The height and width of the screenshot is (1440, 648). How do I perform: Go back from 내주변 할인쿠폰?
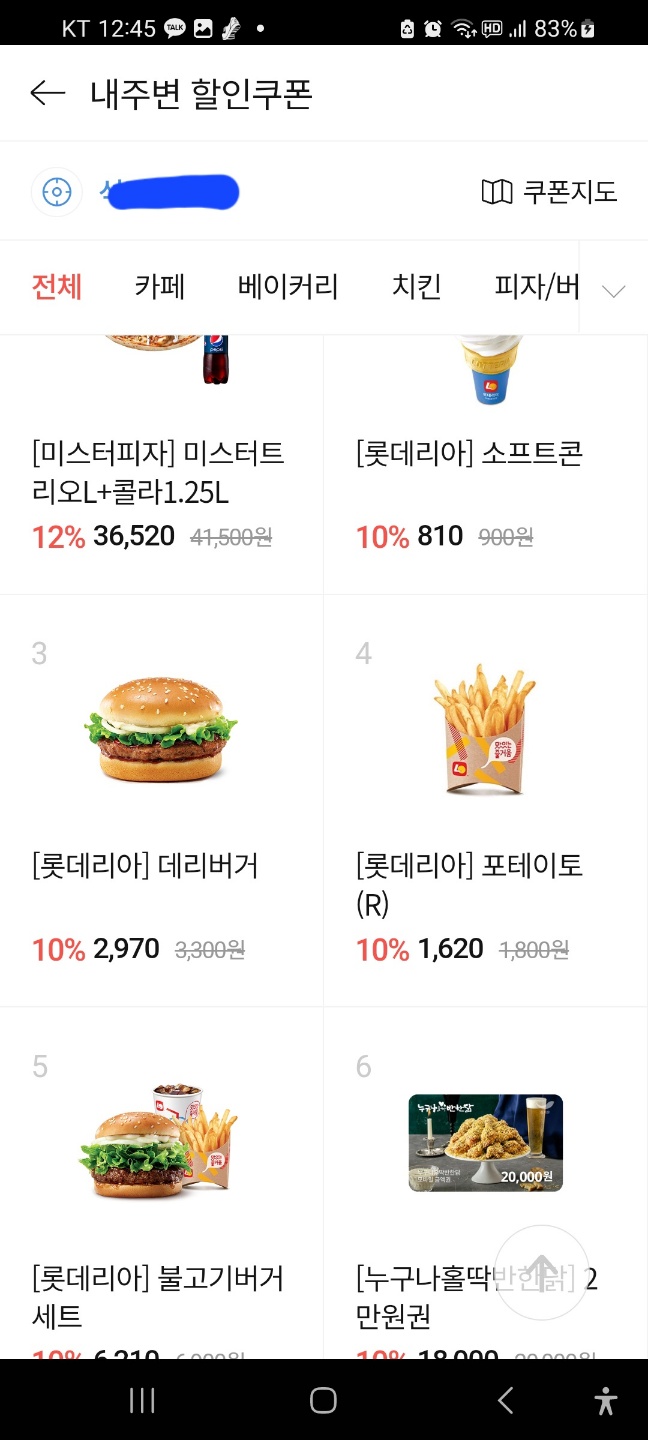47,93
